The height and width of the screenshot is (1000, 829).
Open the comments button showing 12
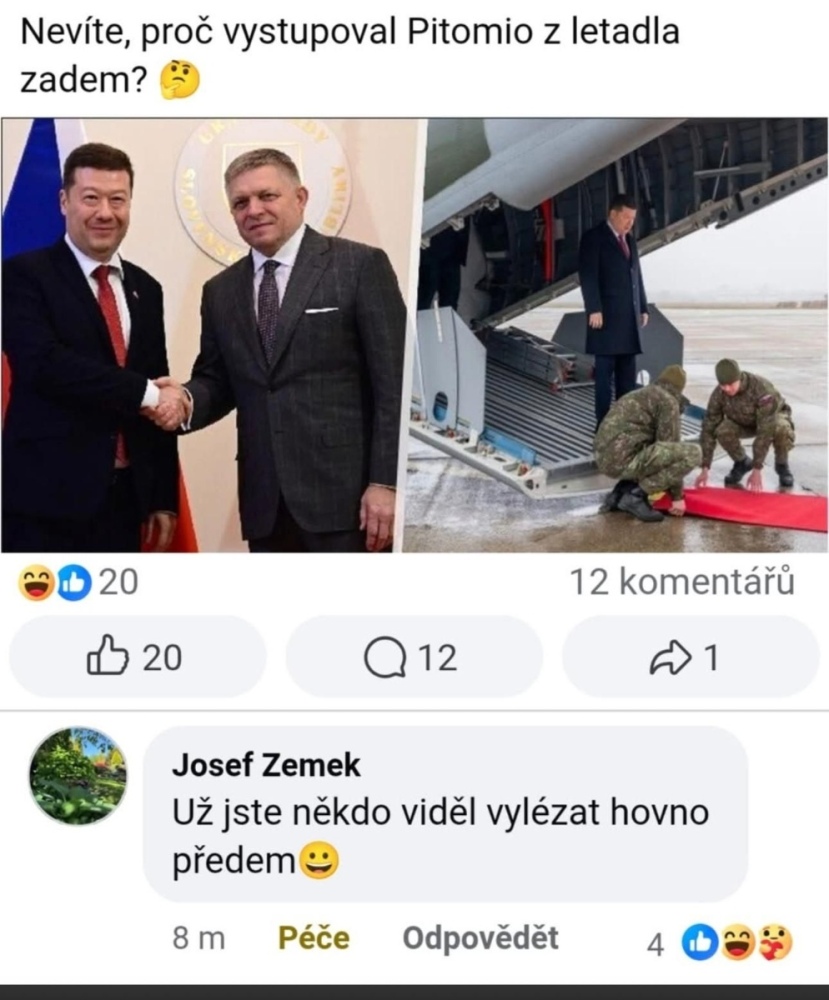[x=413, y=657]
